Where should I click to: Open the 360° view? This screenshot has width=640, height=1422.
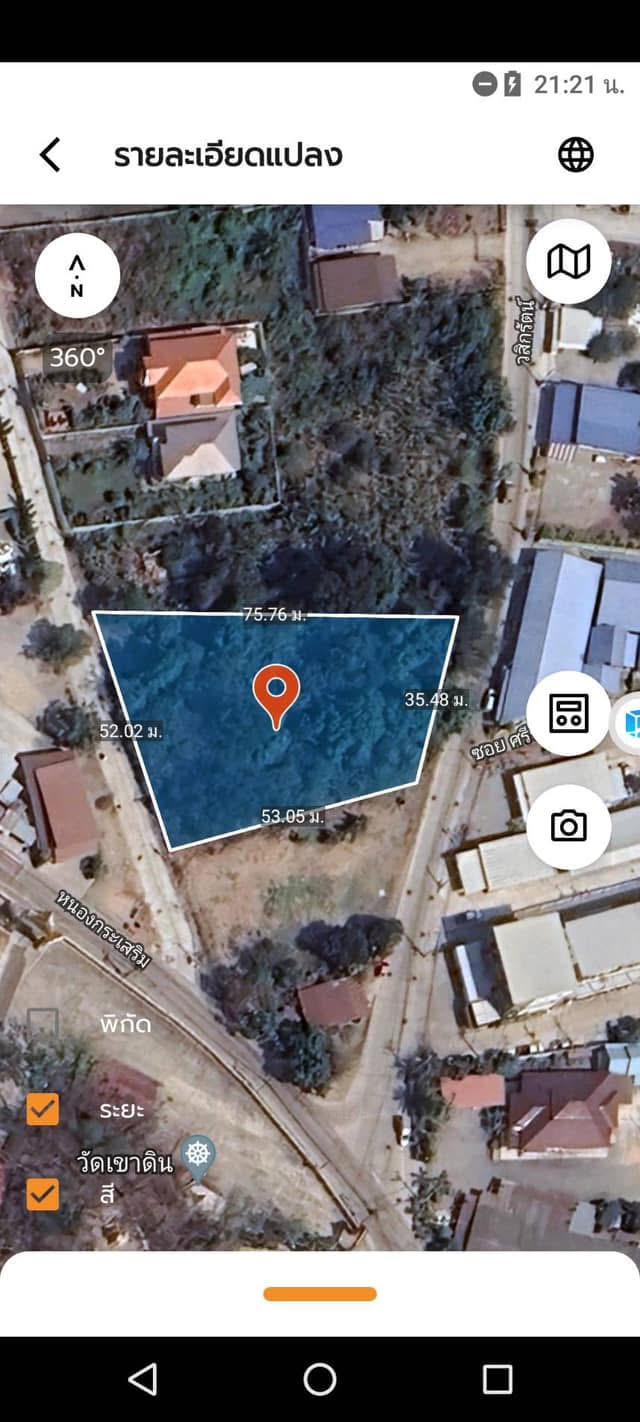tap(77, 357)
